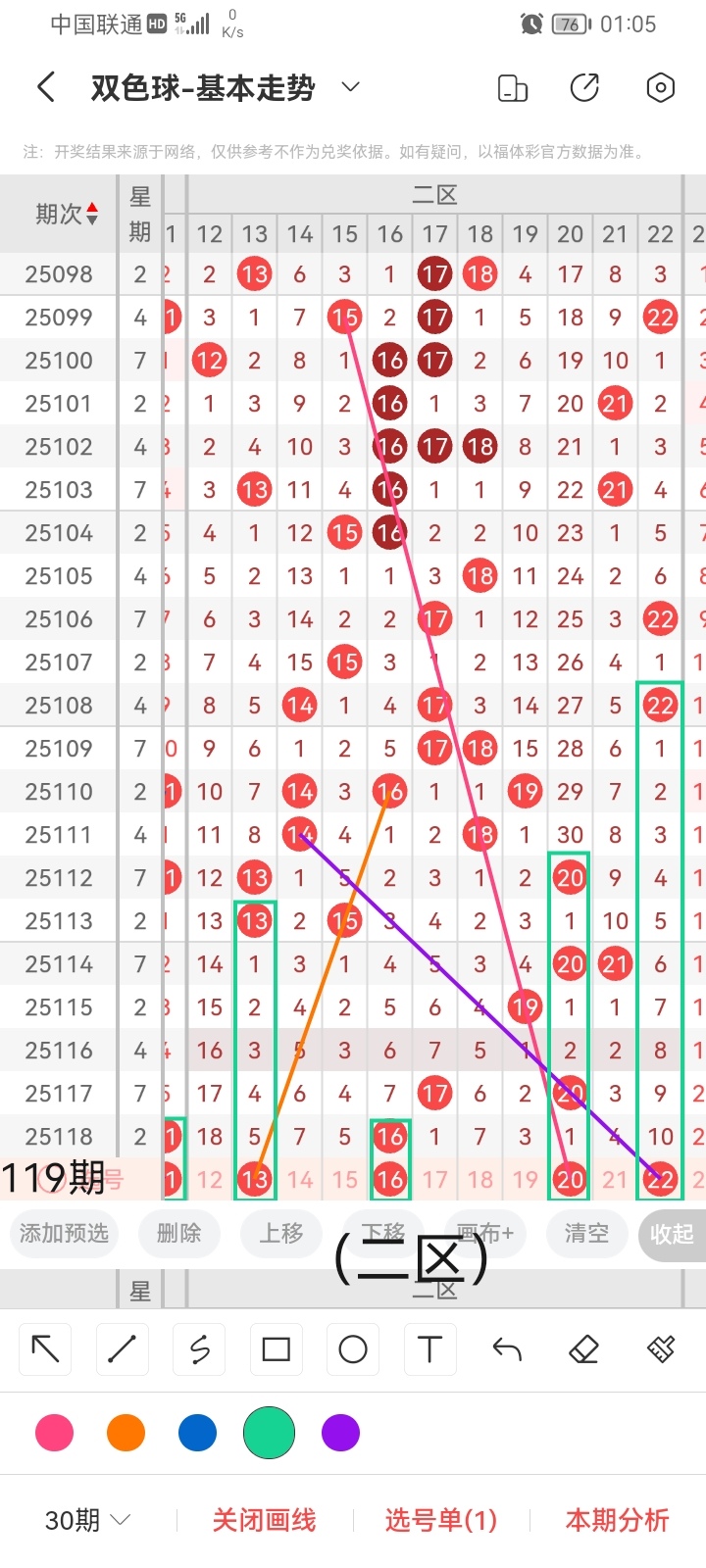
Task: Open 本期分析 analysis
Action: (x=617, y=1520)
